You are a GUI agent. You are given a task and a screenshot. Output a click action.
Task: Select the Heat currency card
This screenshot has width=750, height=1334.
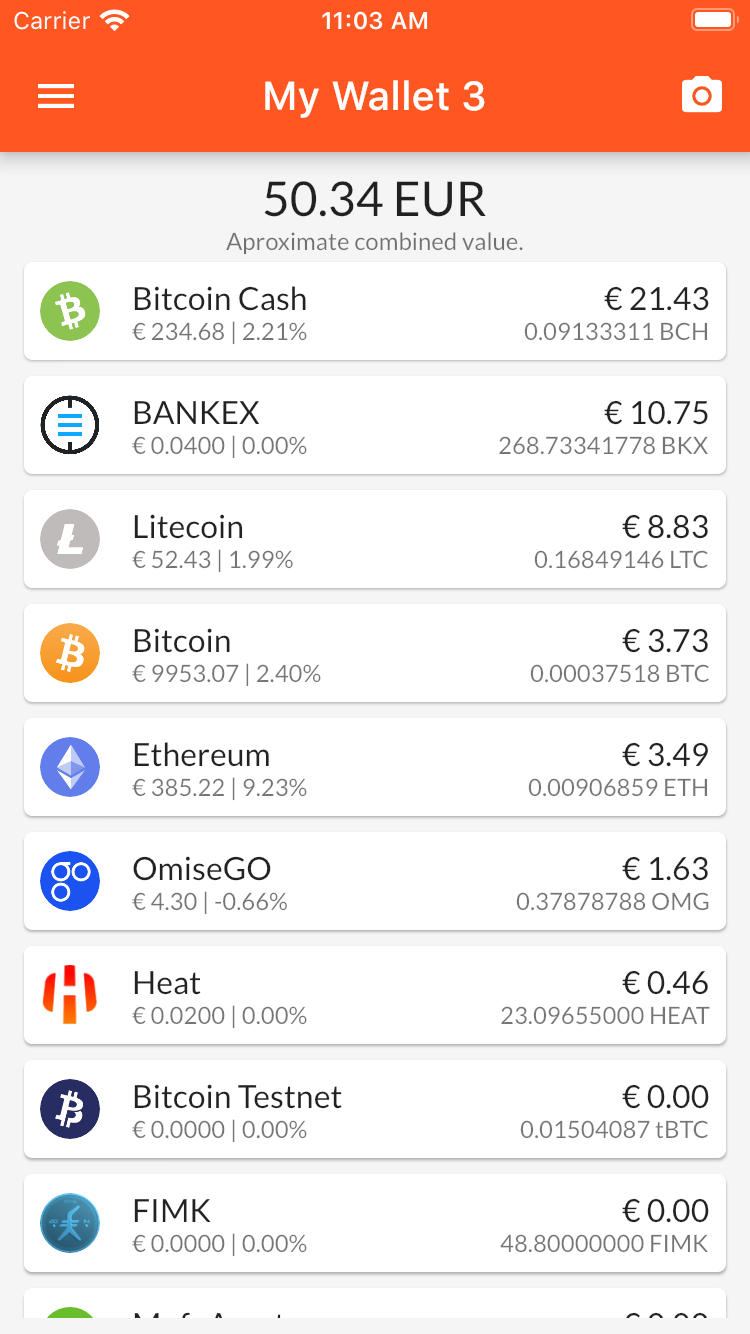click(x=375, y=995)
